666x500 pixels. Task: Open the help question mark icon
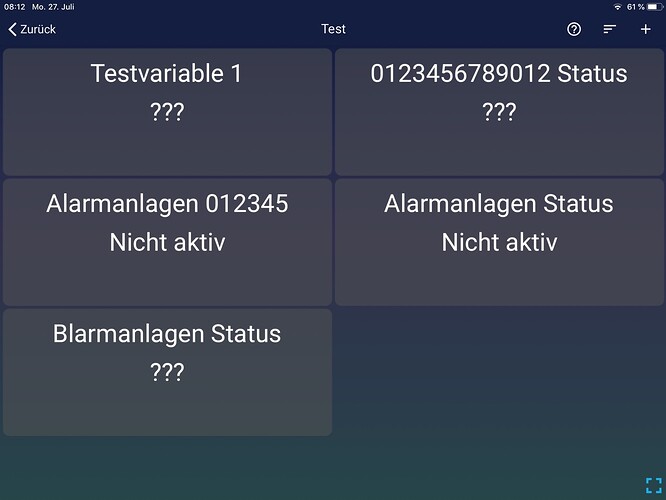pyautogui.click(x=574, y=29)
